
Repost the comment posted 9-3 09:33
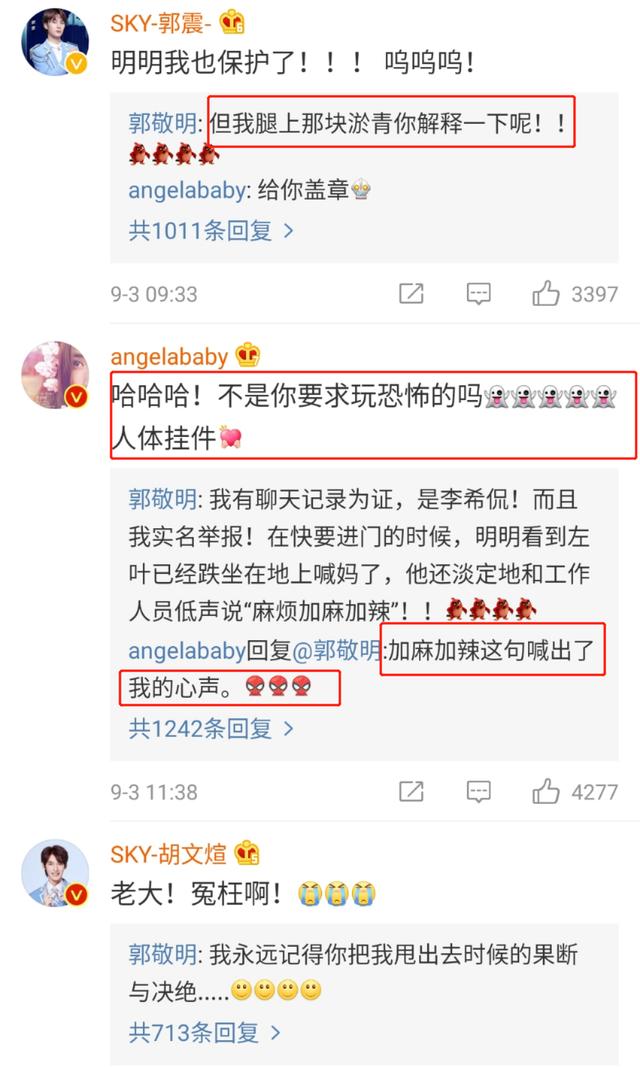[x=411, y=294]
